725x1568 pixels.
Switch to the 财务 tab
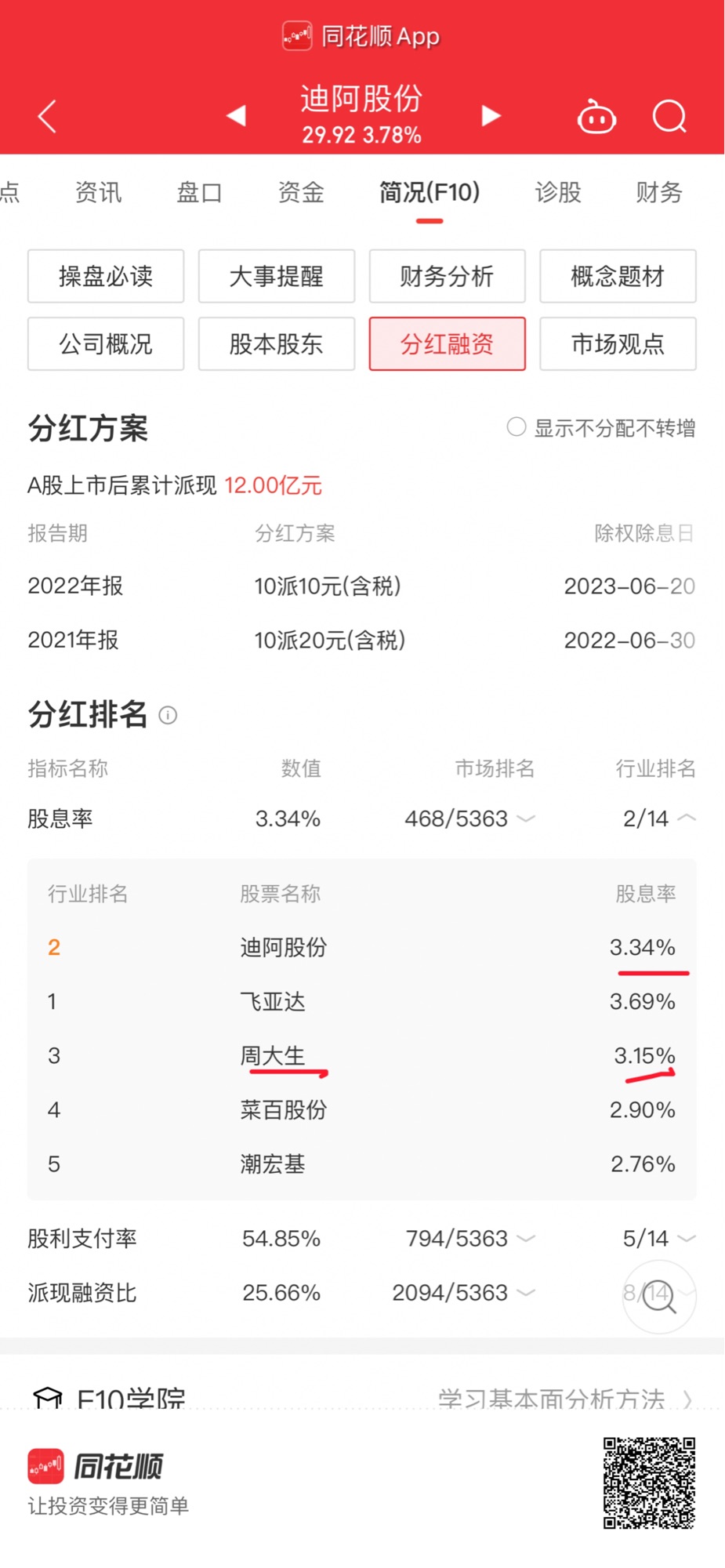point(659,192)
